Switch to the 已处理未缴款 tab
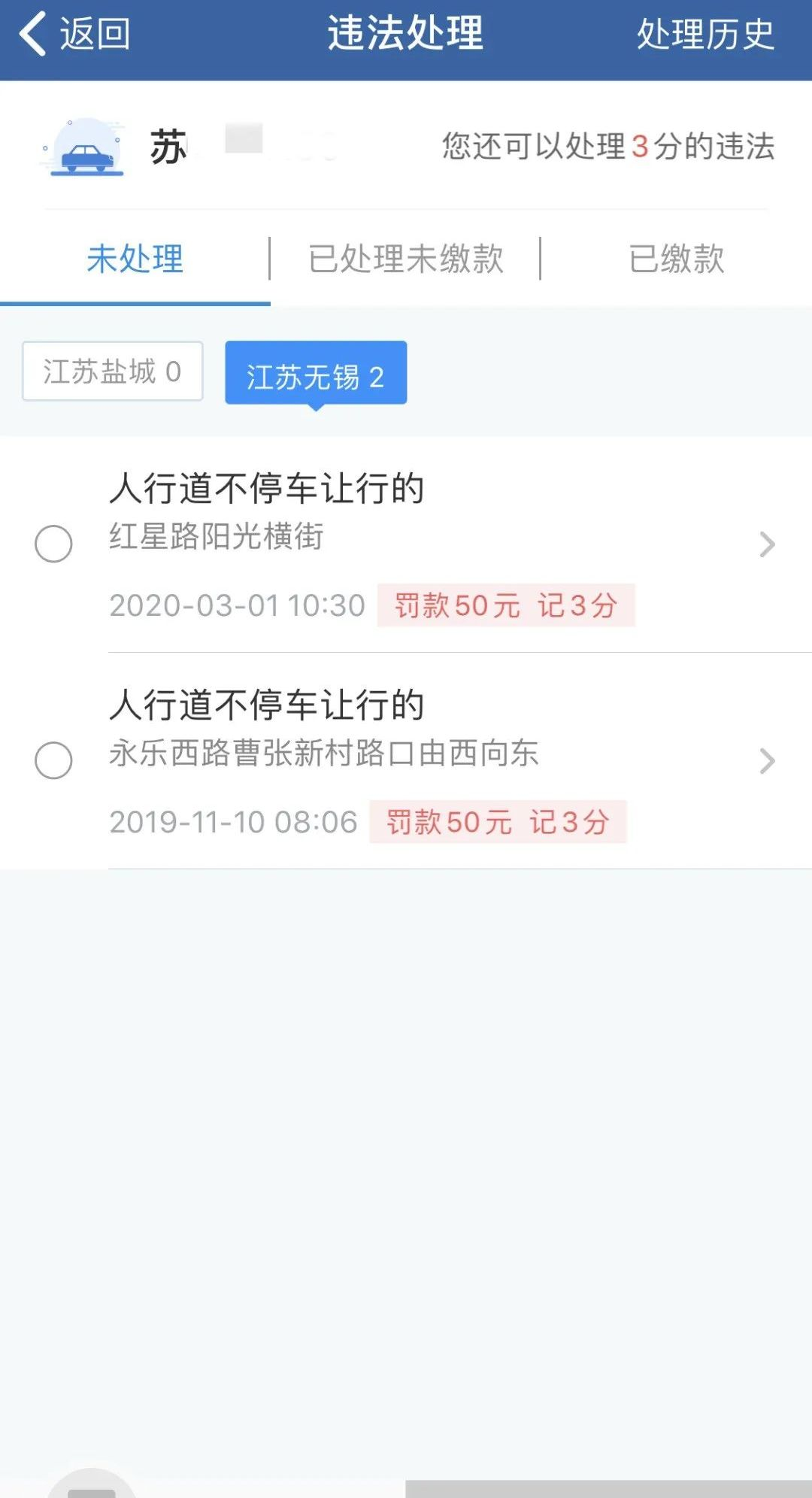The height and width of the screenshot is (1498, 812). click(405, 259)
